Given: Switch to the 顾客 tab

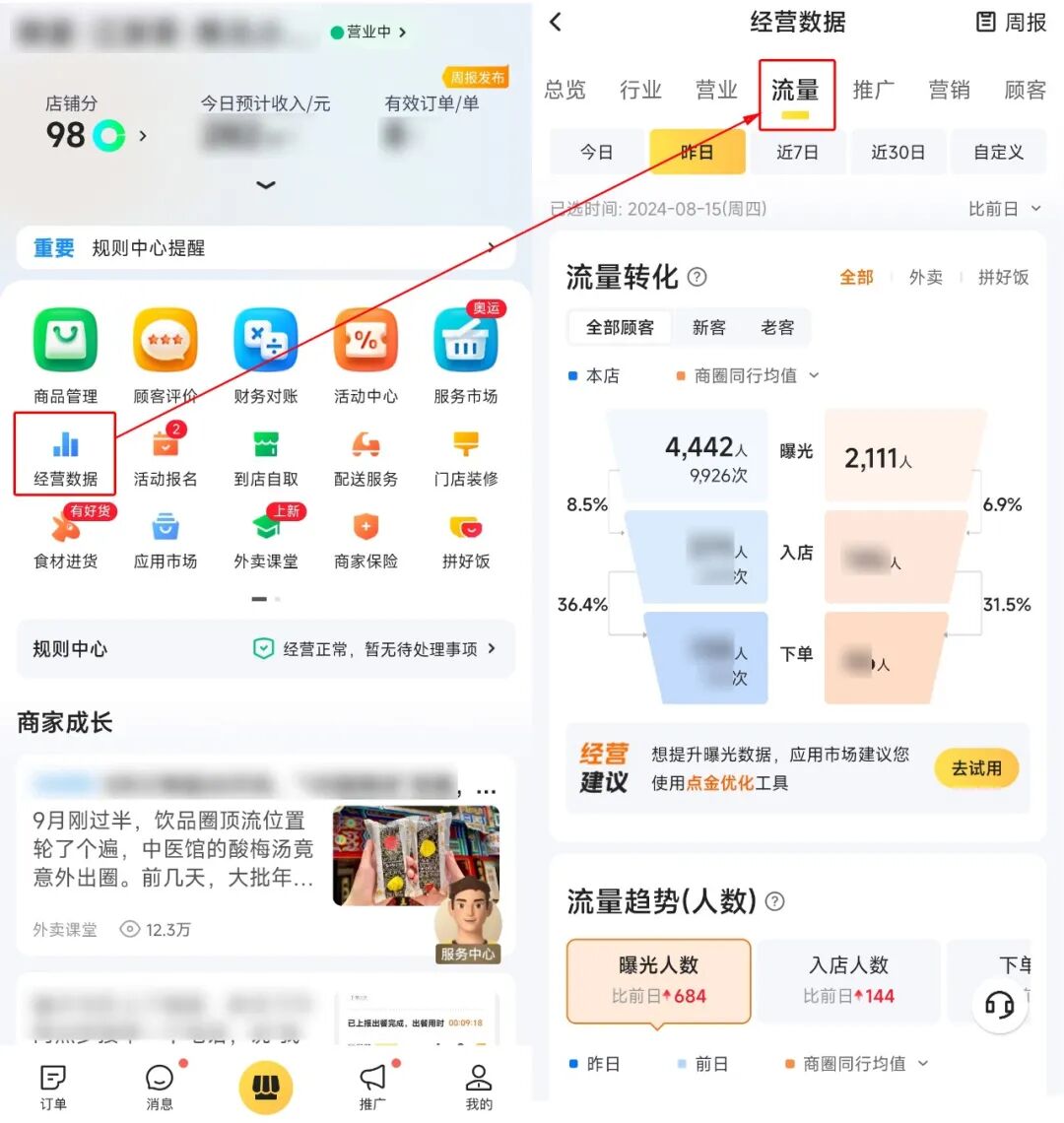Looking at the screenshot, I should pyautogui.click(x=1024, y=91).
